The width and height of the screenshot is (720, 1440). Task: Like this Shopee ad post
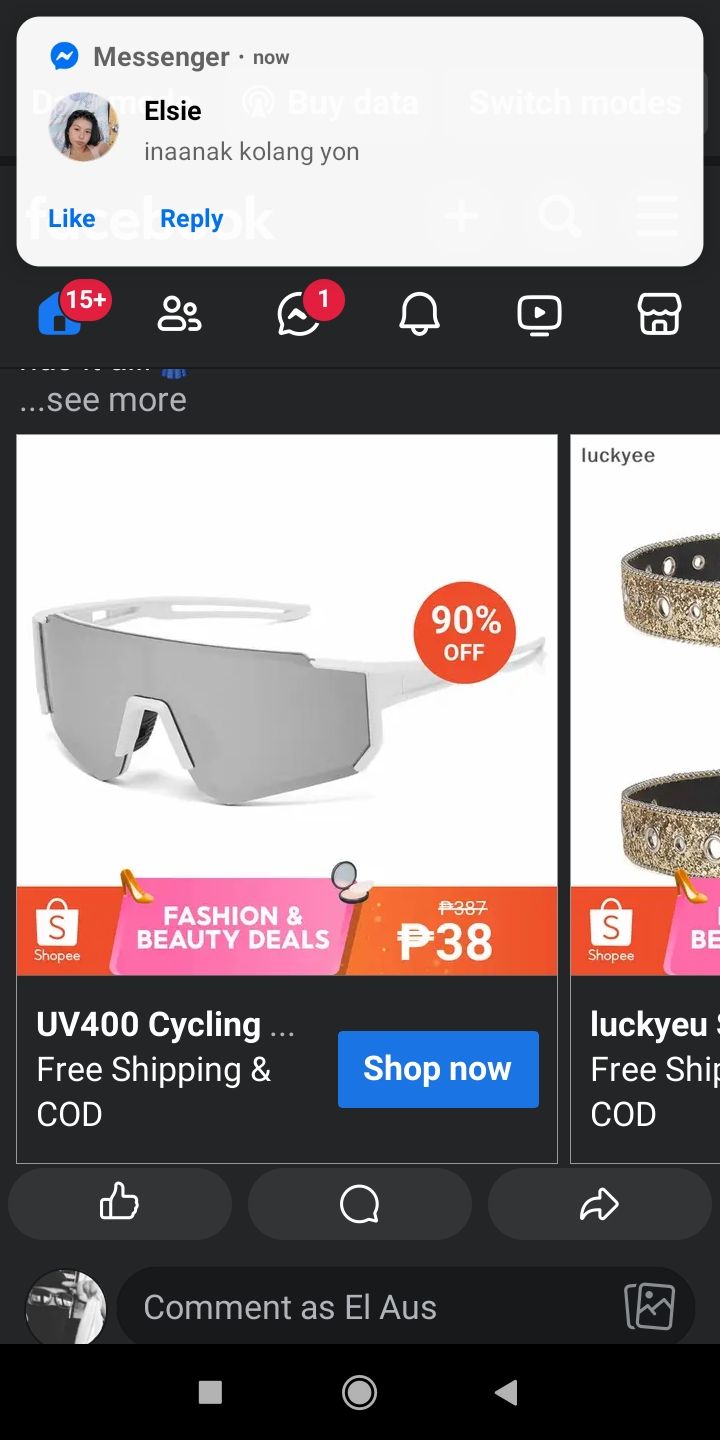[120, 1204]
